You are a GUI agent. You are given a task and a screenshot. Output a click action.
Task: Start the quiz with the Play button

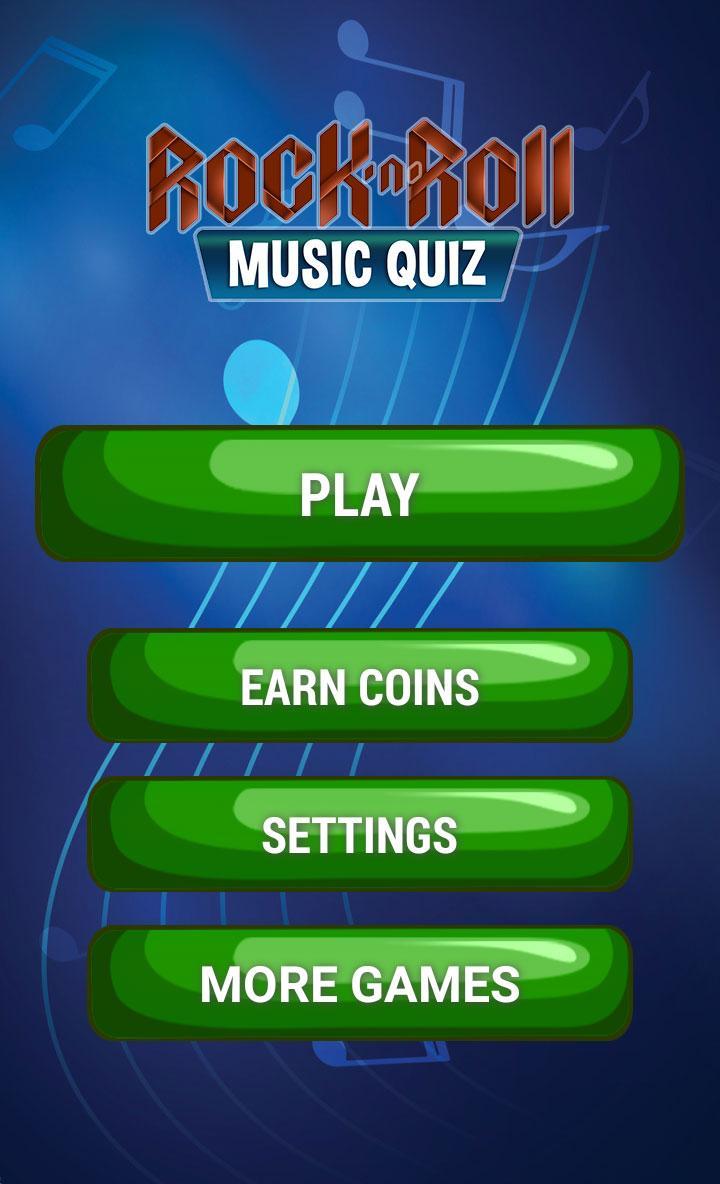pos(360,493)
